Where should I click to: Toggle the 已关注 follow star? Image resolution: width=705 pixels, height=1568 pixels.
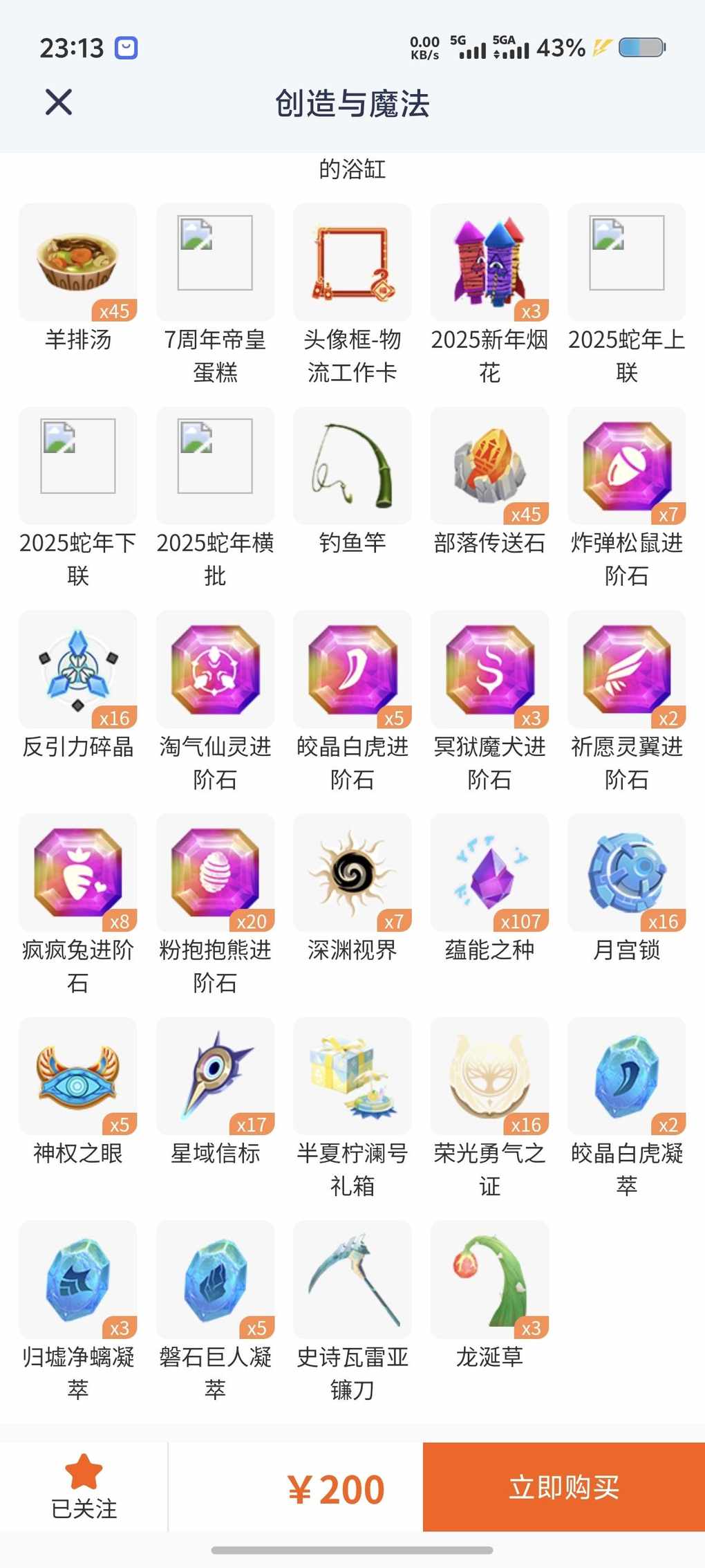84,1472
